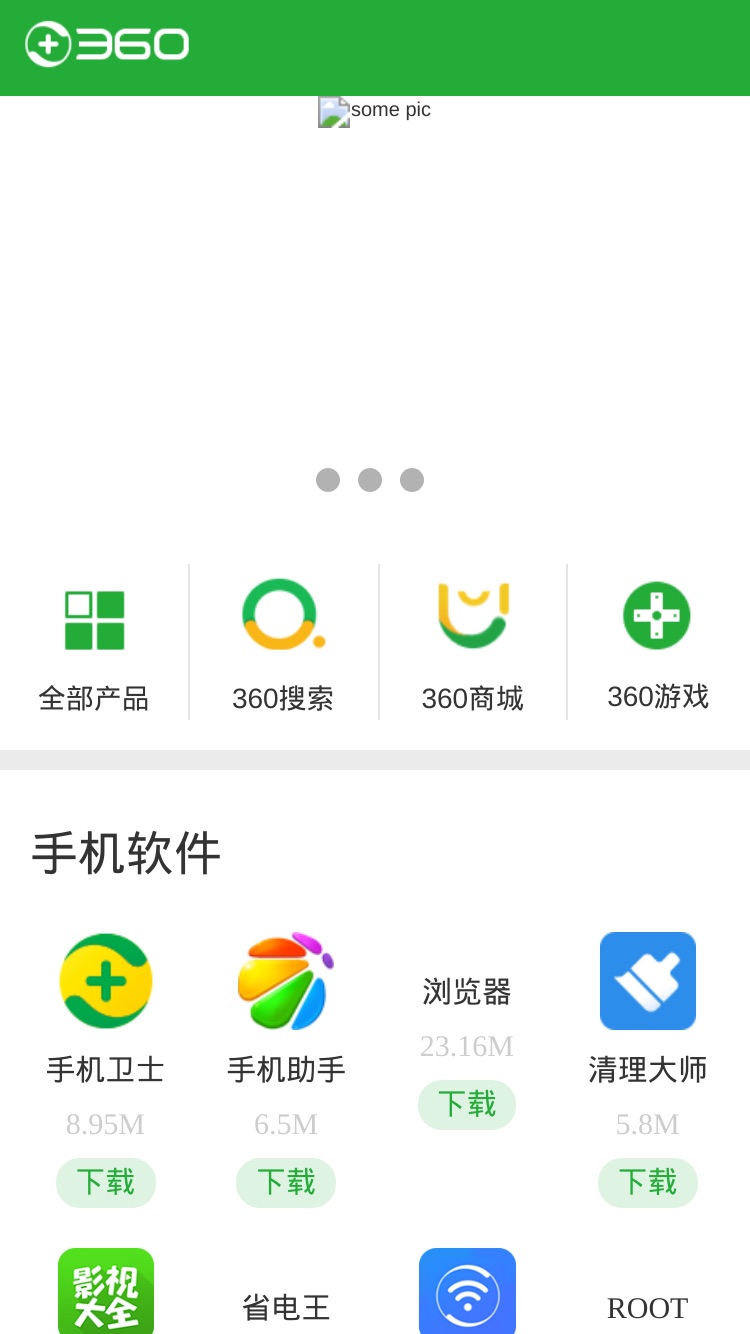Go to 360搜索

click(x=283, y=642)
